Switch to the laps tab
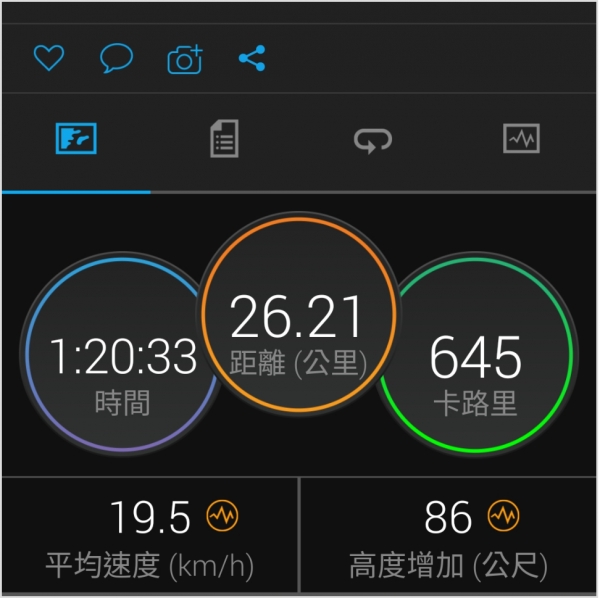Viewport: 600px width, 598px height. pyautogui.click(x=372, y=140)
